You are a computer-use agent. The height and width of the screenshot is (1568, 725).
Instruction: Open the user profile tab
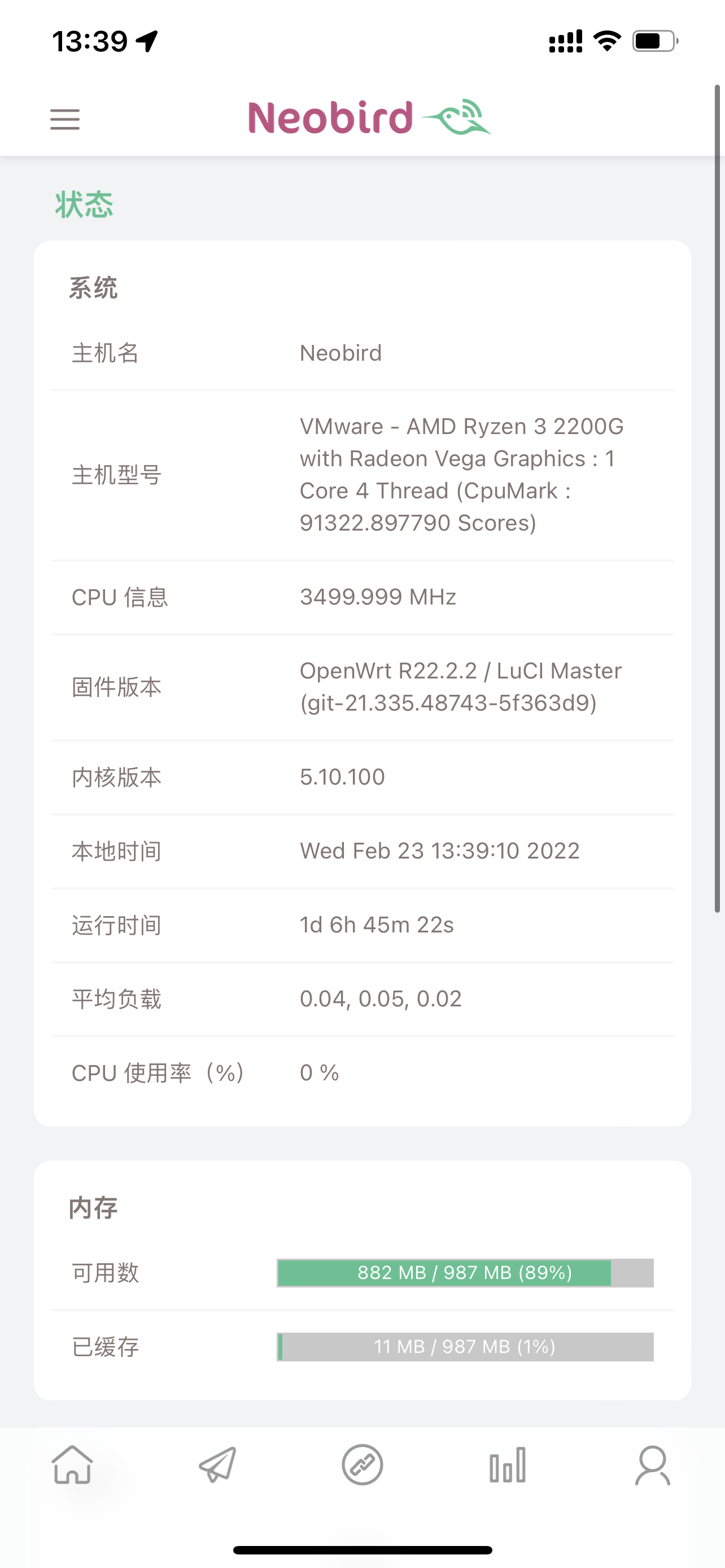653,1465
